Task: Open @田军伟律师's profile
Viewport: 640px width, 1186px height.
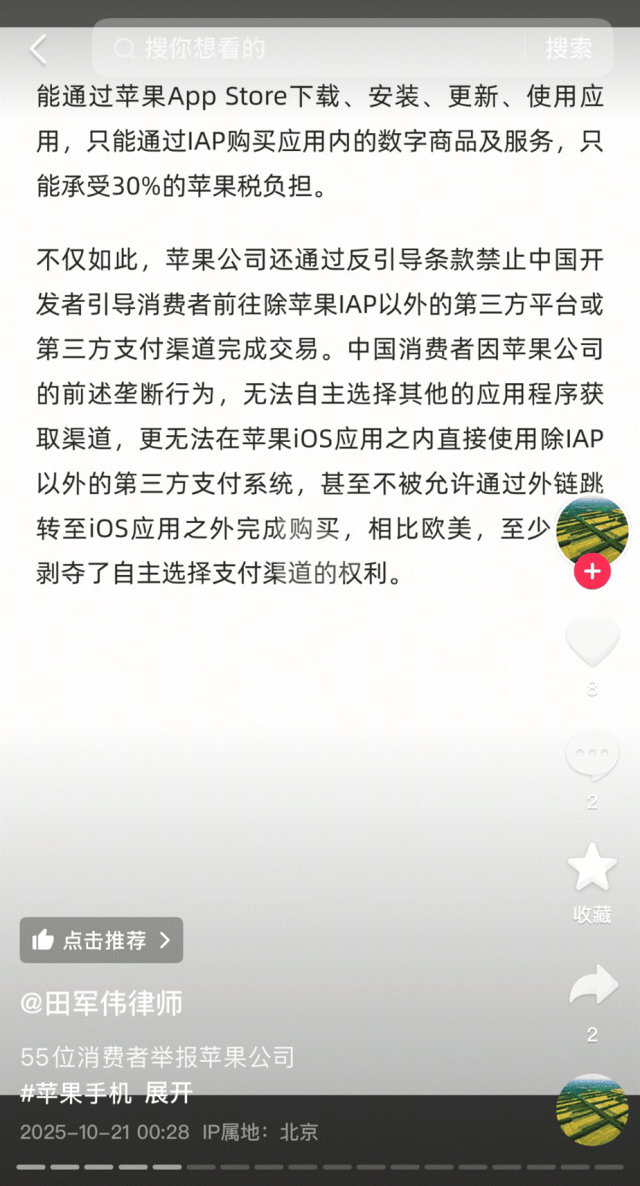Action: coord(101,1004)
